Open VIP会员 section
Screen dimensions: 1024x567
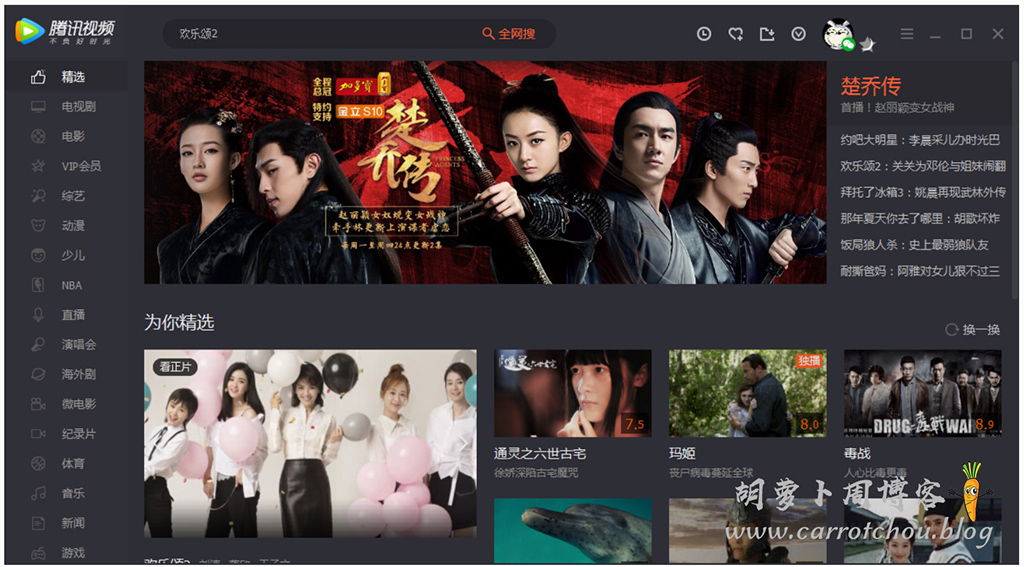[80, 166]
